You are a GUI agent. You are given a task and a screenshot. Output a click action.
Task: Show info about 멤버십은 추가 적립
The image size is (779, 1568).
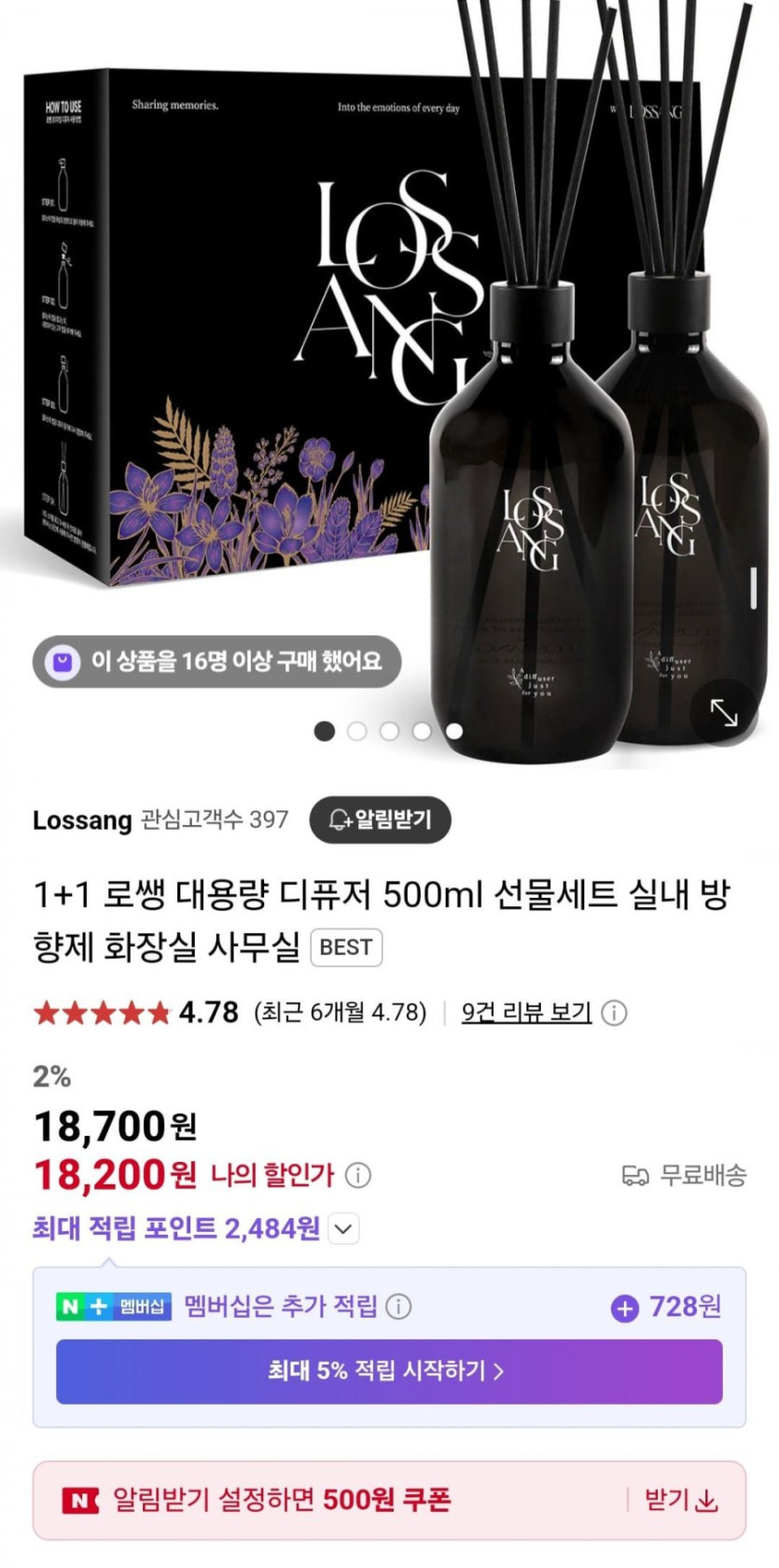pos(398,1307)
